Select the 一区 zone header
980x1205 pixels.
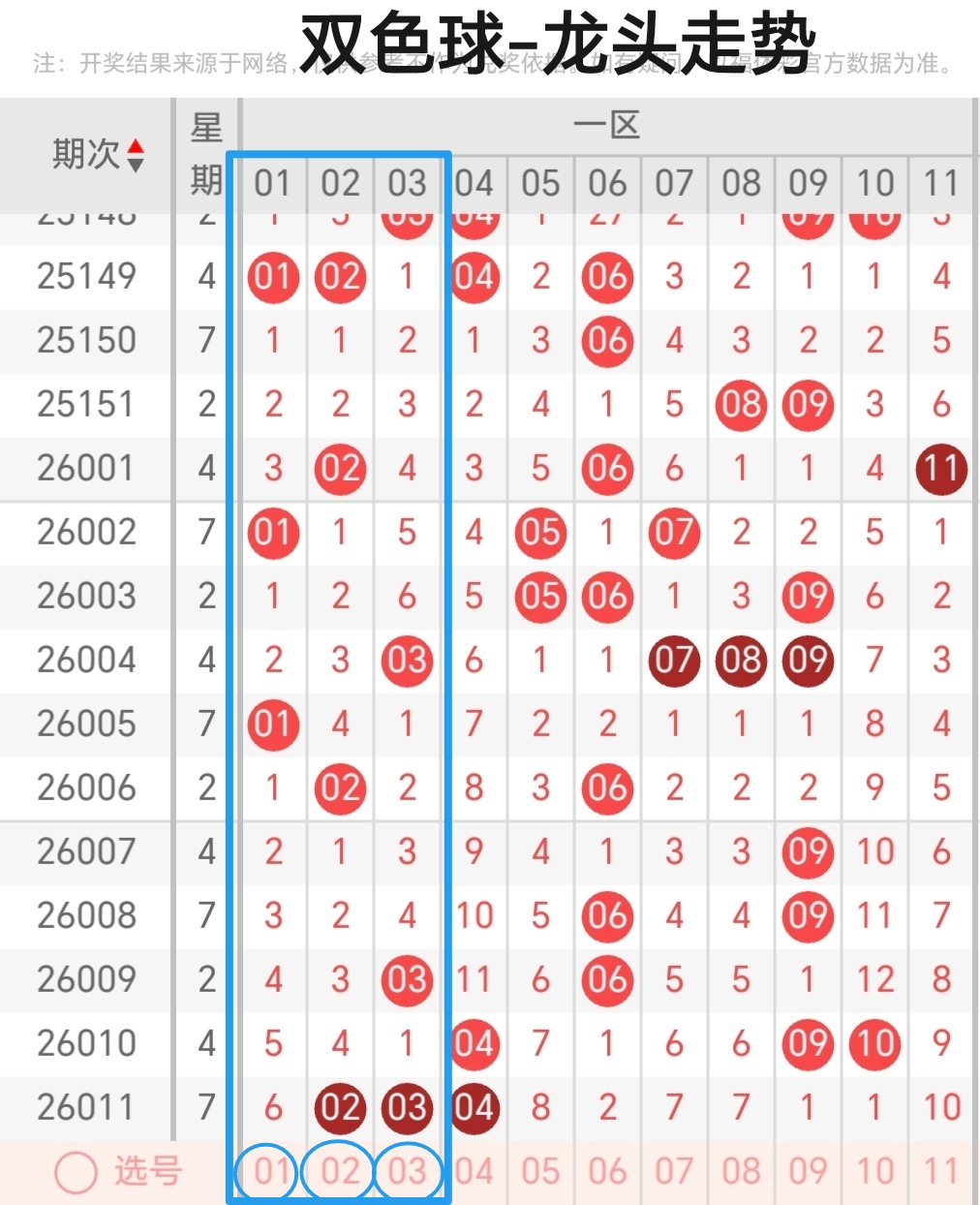[x=607, y=125]
